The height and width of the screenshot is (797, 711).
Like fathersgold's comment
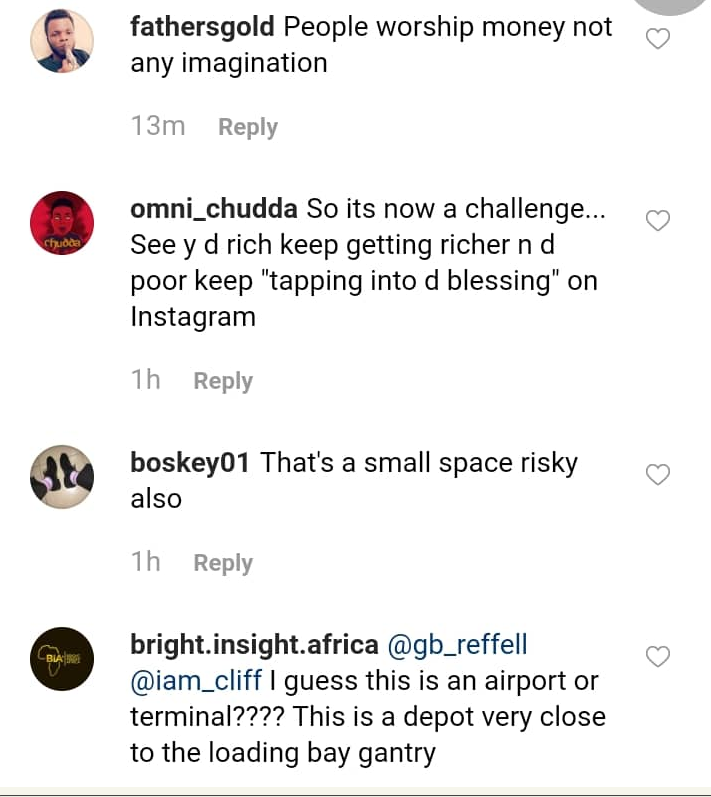(x=657, y=40)
